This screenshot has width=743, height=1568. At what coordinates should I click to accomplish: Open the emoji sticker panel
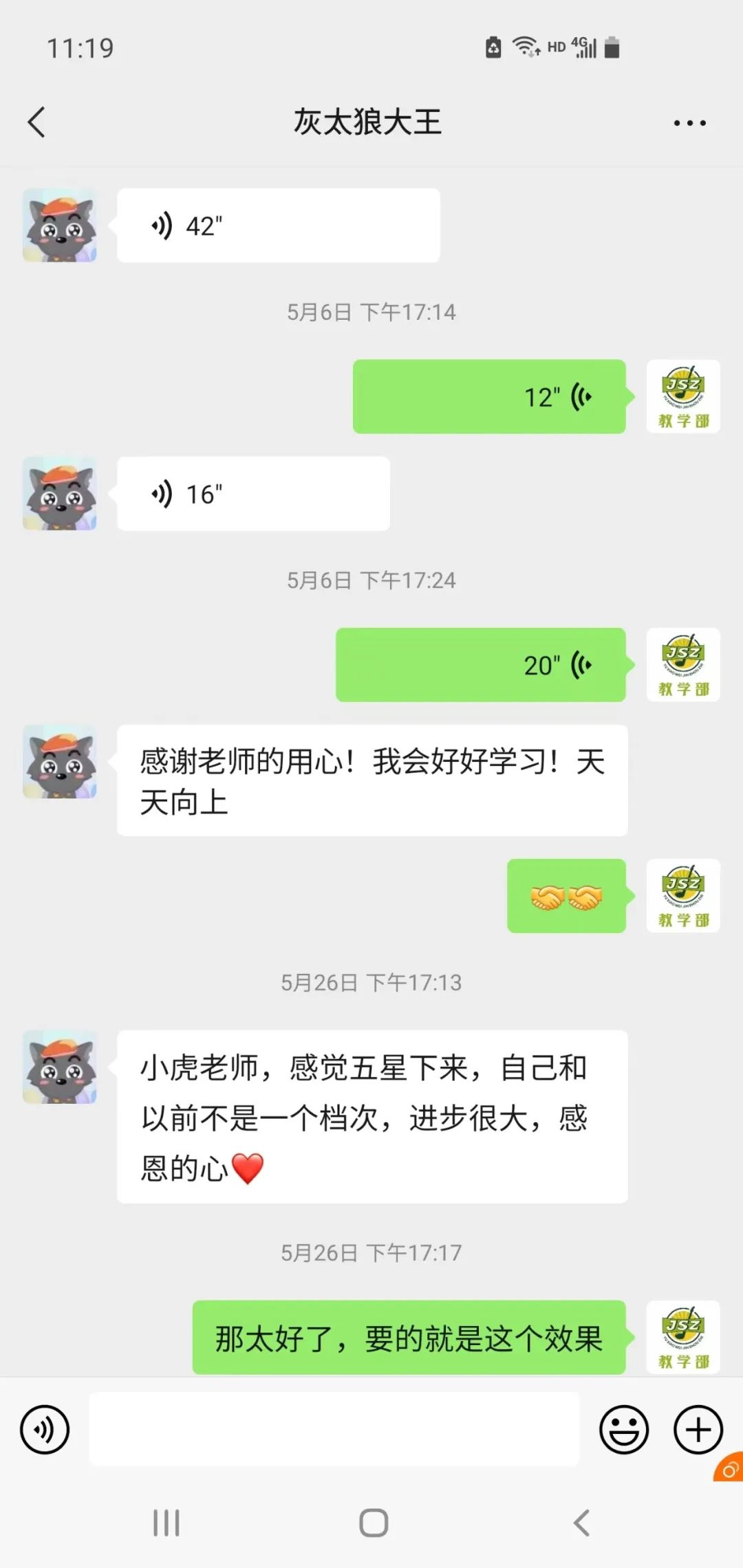(x=624, y=1429)
